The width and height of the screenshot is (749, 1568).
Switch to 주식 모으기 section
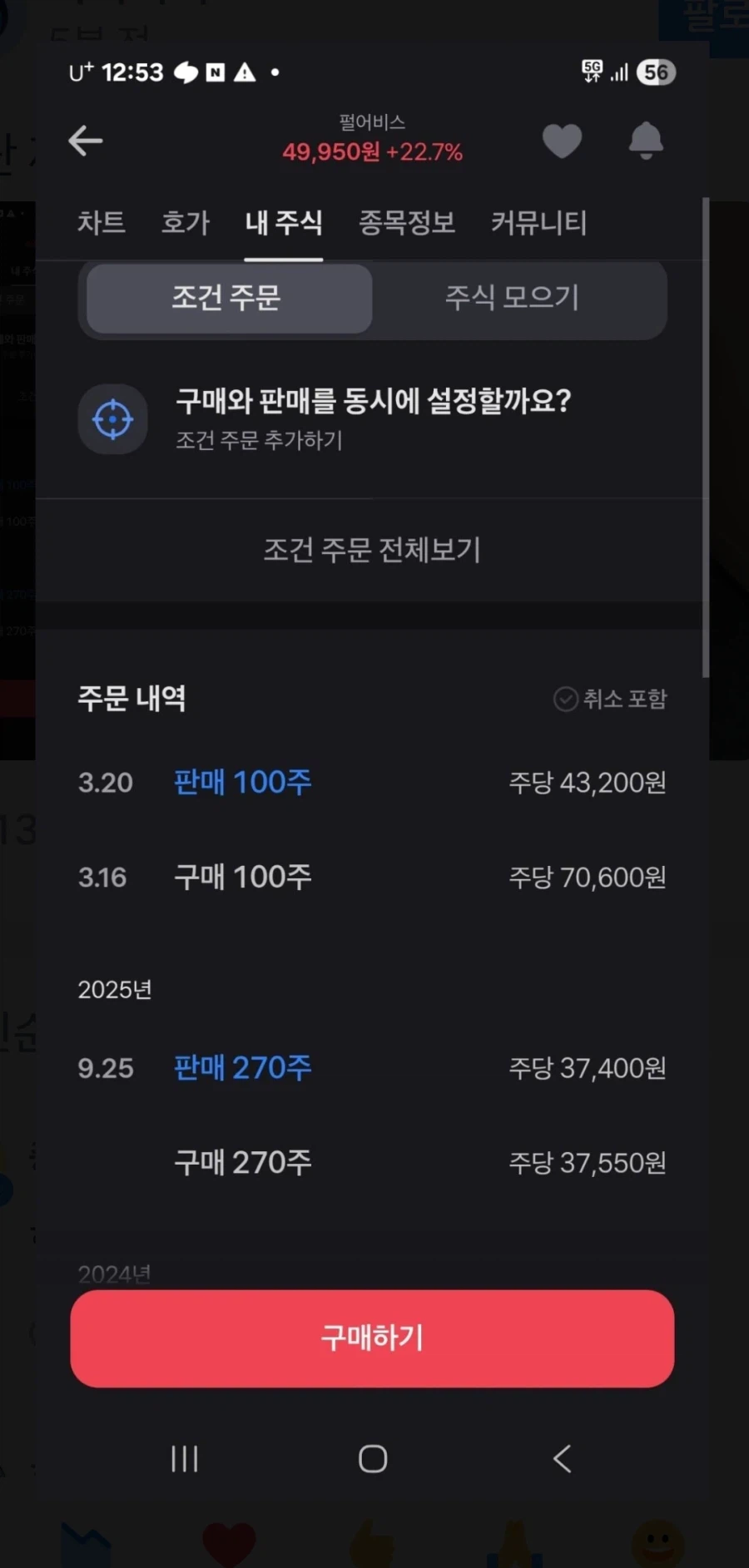tap(513, 299)
